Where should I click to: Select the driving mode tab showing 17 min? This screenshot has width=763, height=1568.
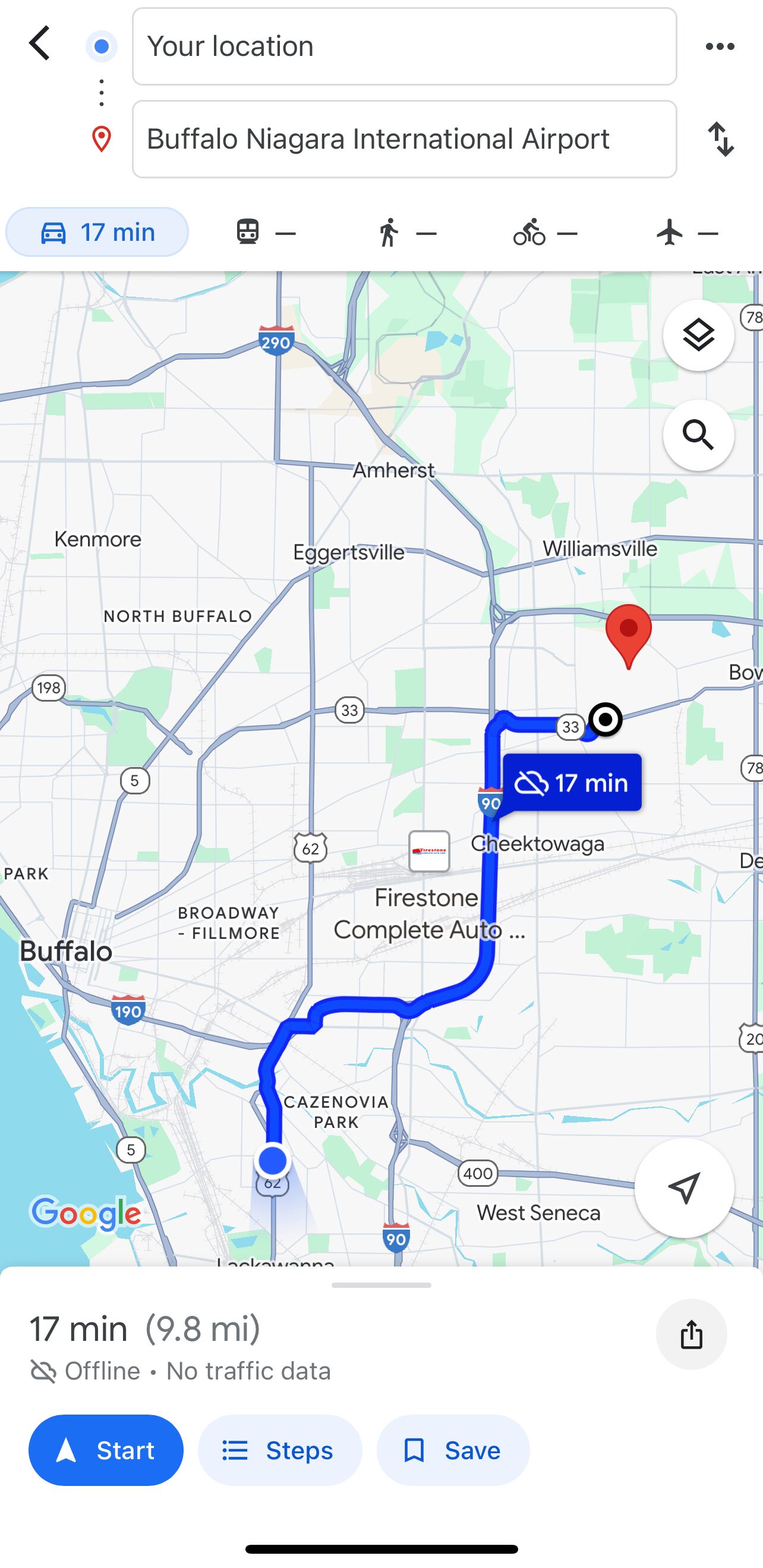click(97, 232)
